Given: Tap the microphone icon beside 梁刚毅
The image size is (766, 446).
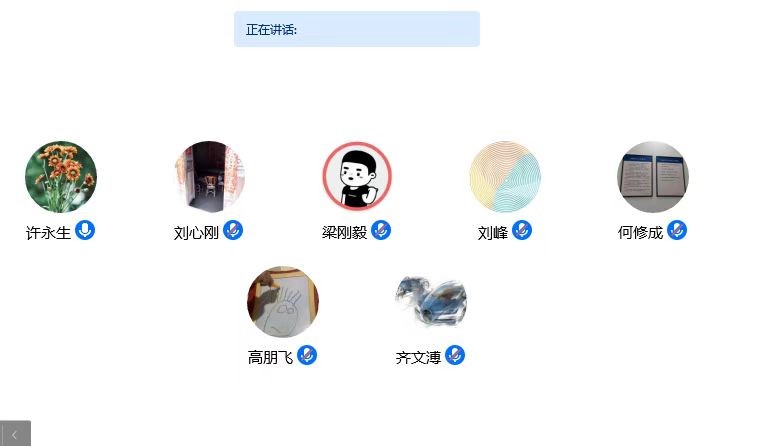Looking at the screenshot, I should (381, 231).
